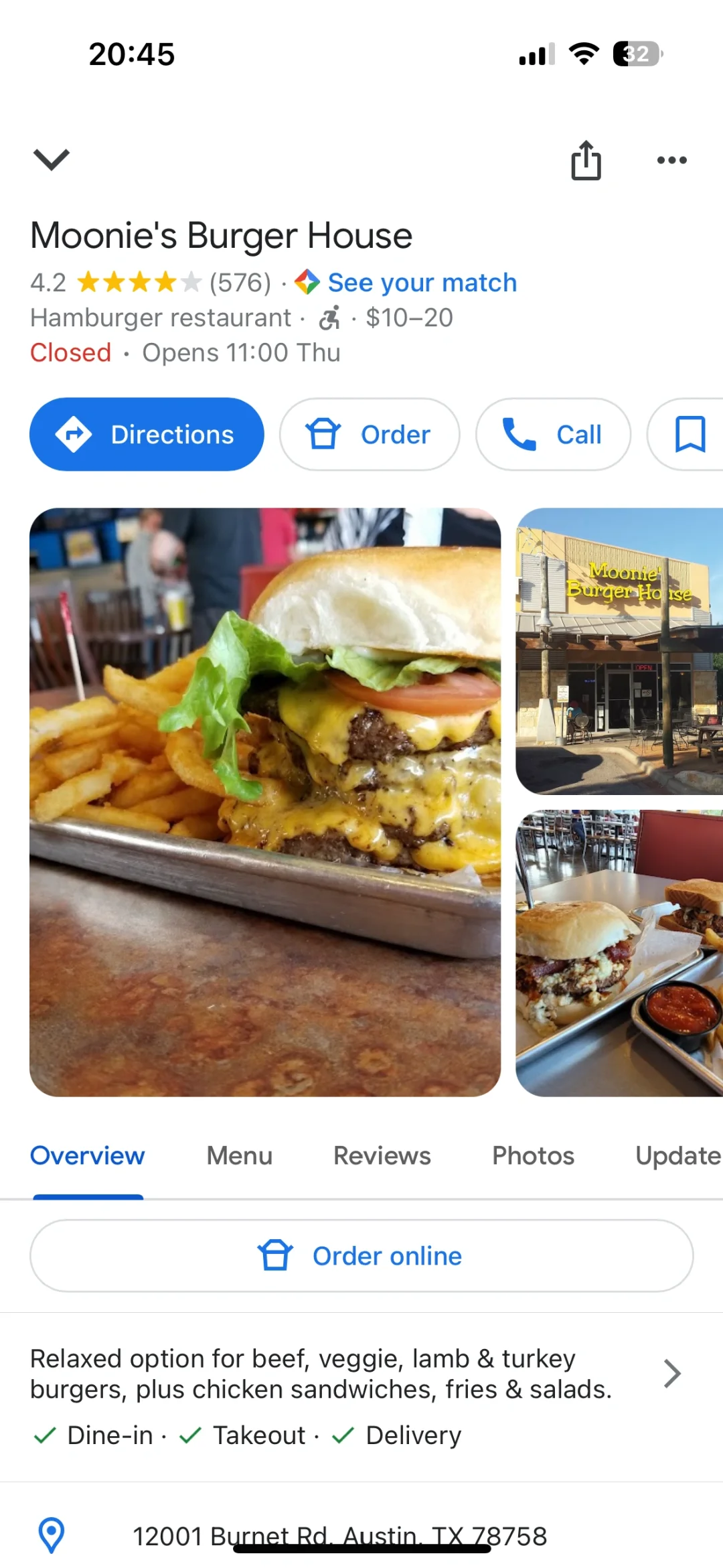Tap the shopping bag Order icon
The image size is (723, 1568).
pos(324,434)
